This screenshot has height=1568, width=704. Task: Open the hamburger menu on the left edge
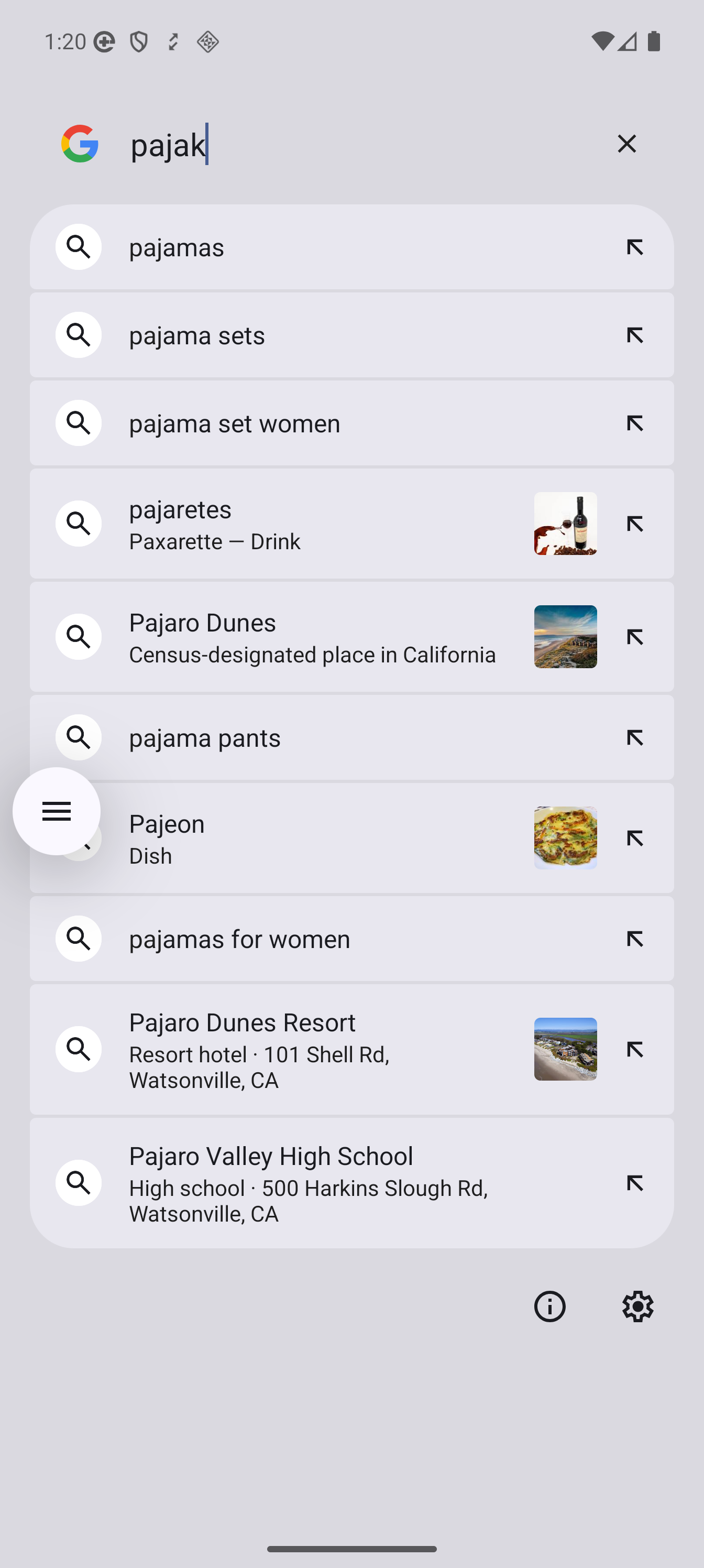click(56, 811)
